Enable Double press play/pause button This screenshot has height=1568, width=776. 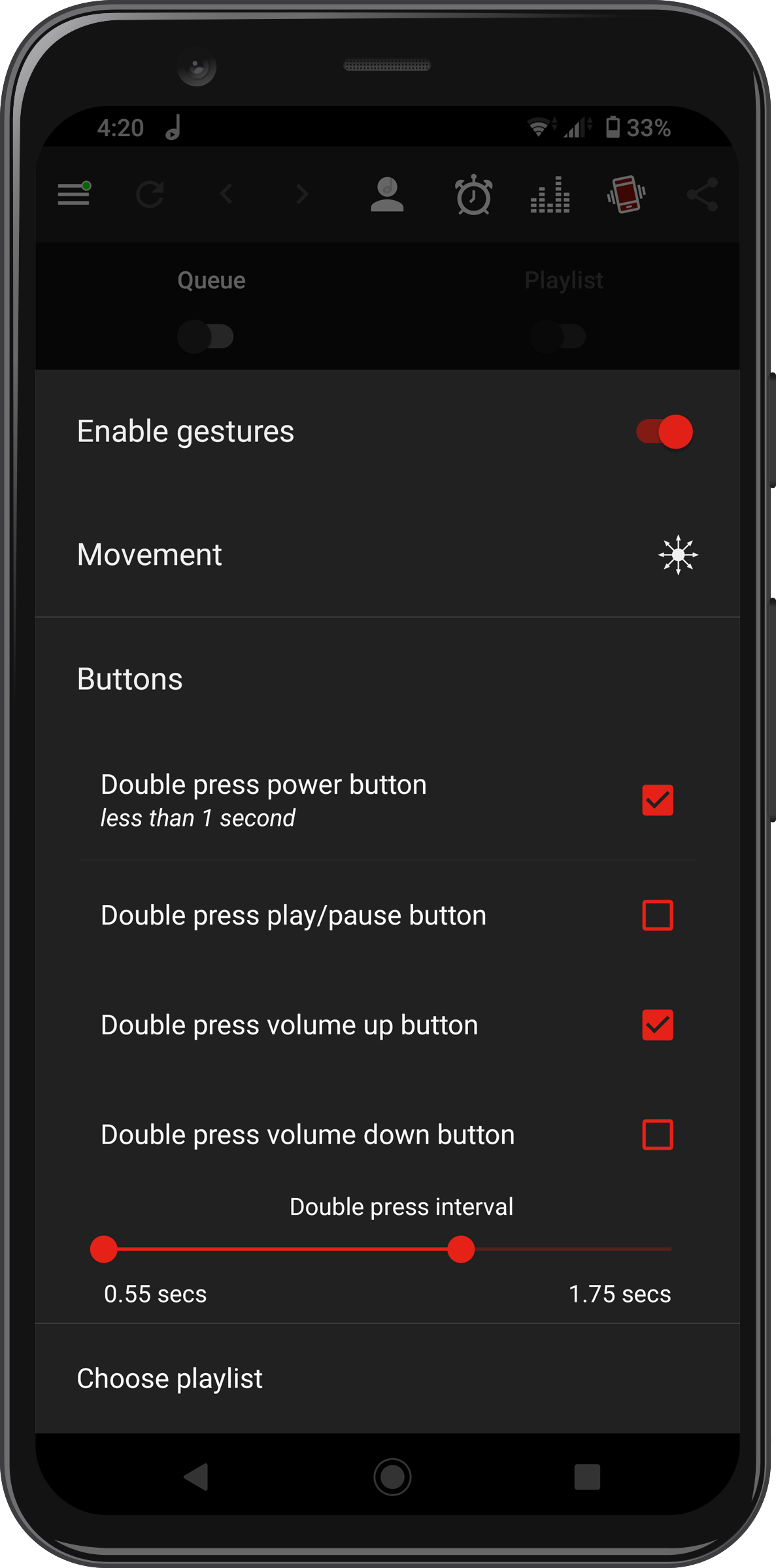pos(657,915)
